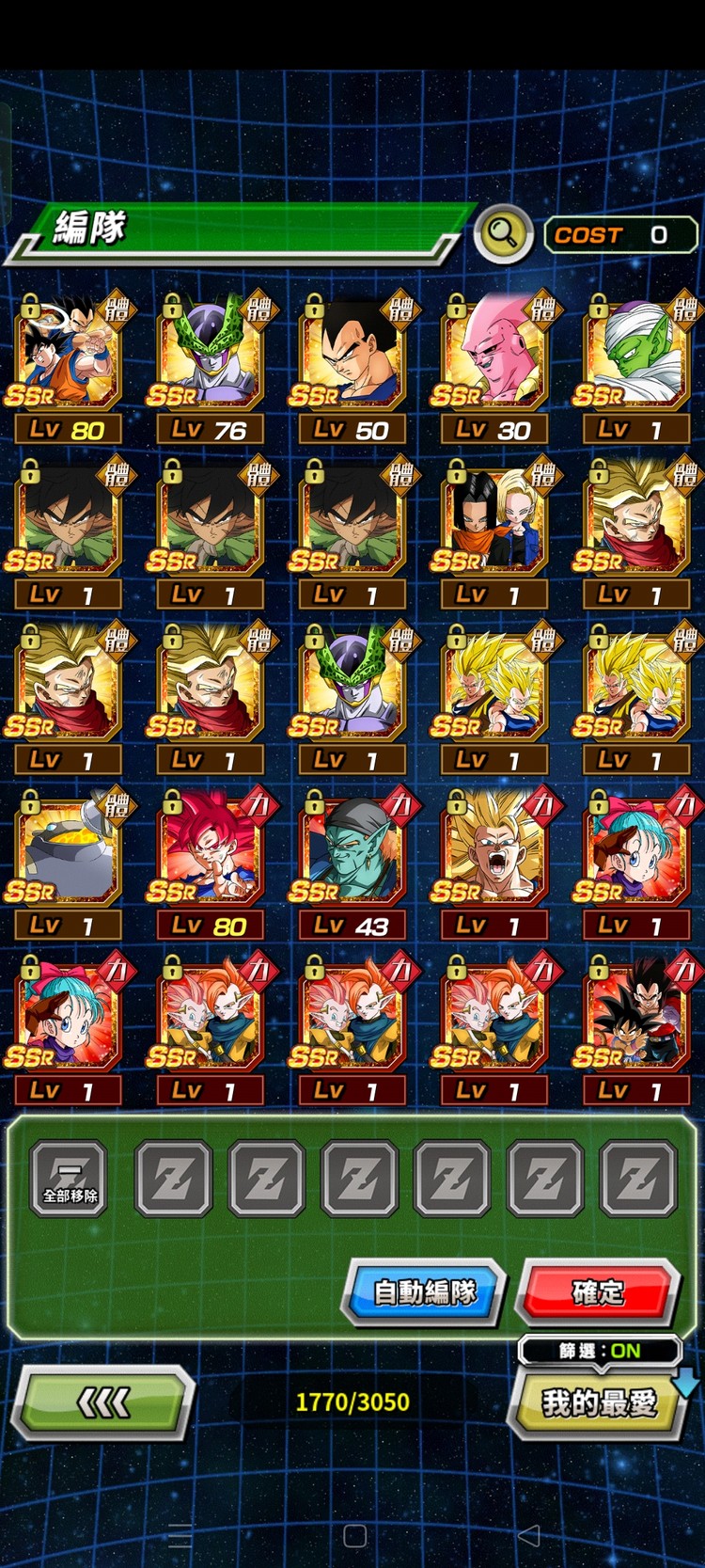
Task: Toggle the 篩選 ON filter label
Action: tap(600, 1351)
